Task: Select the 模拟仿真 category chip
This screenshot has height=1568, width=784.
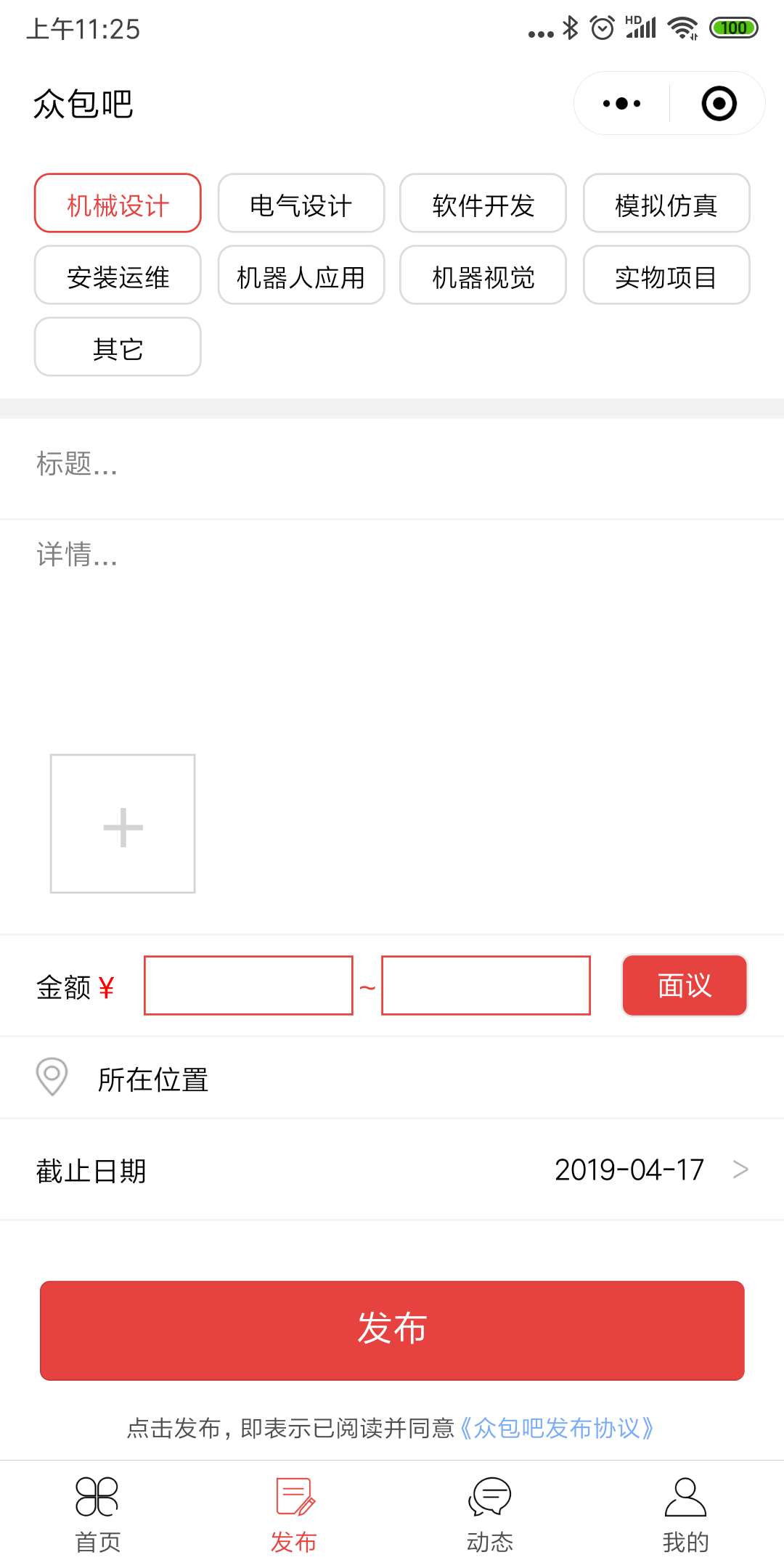Action: tap(666, 203)
